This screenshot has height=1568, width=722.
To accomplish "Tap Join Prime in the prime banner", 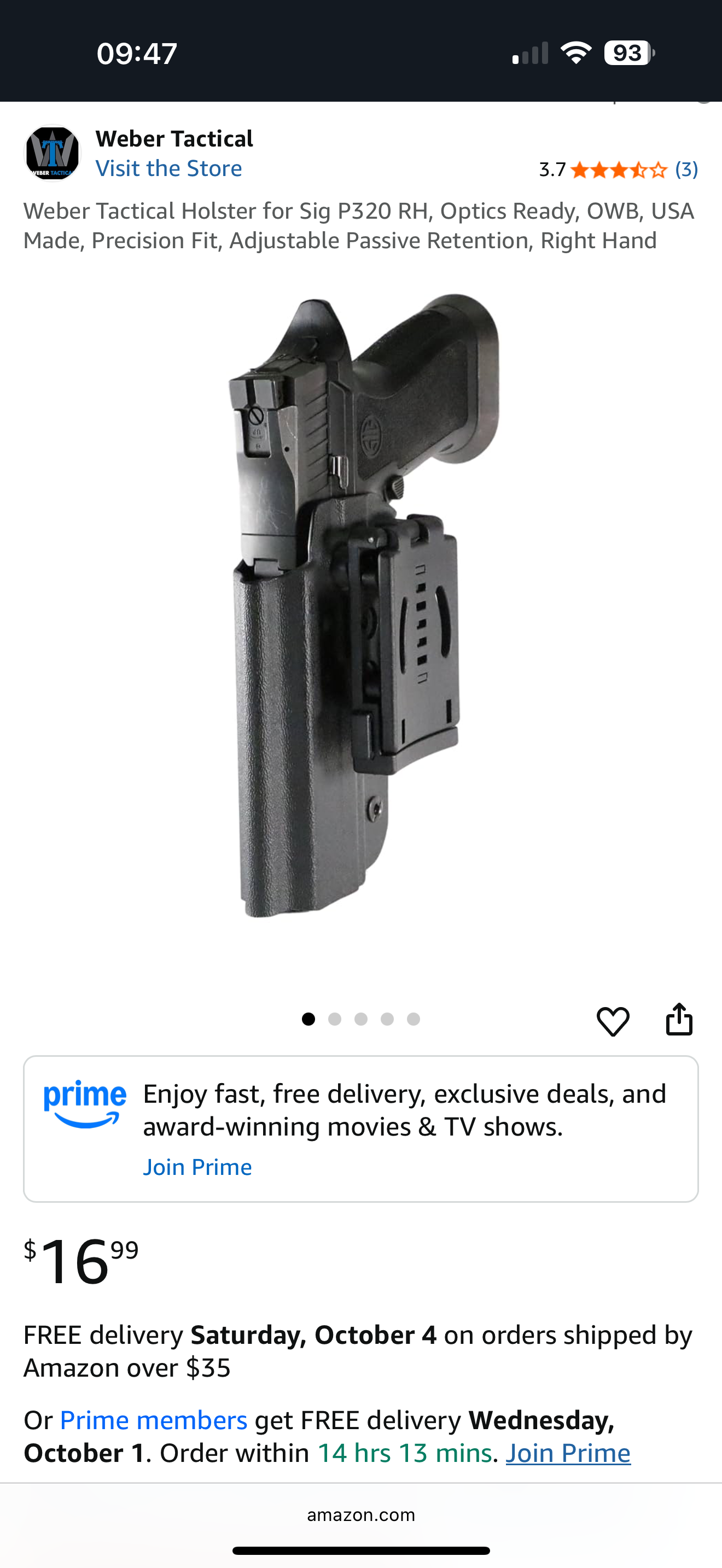I will [197, 1167].
